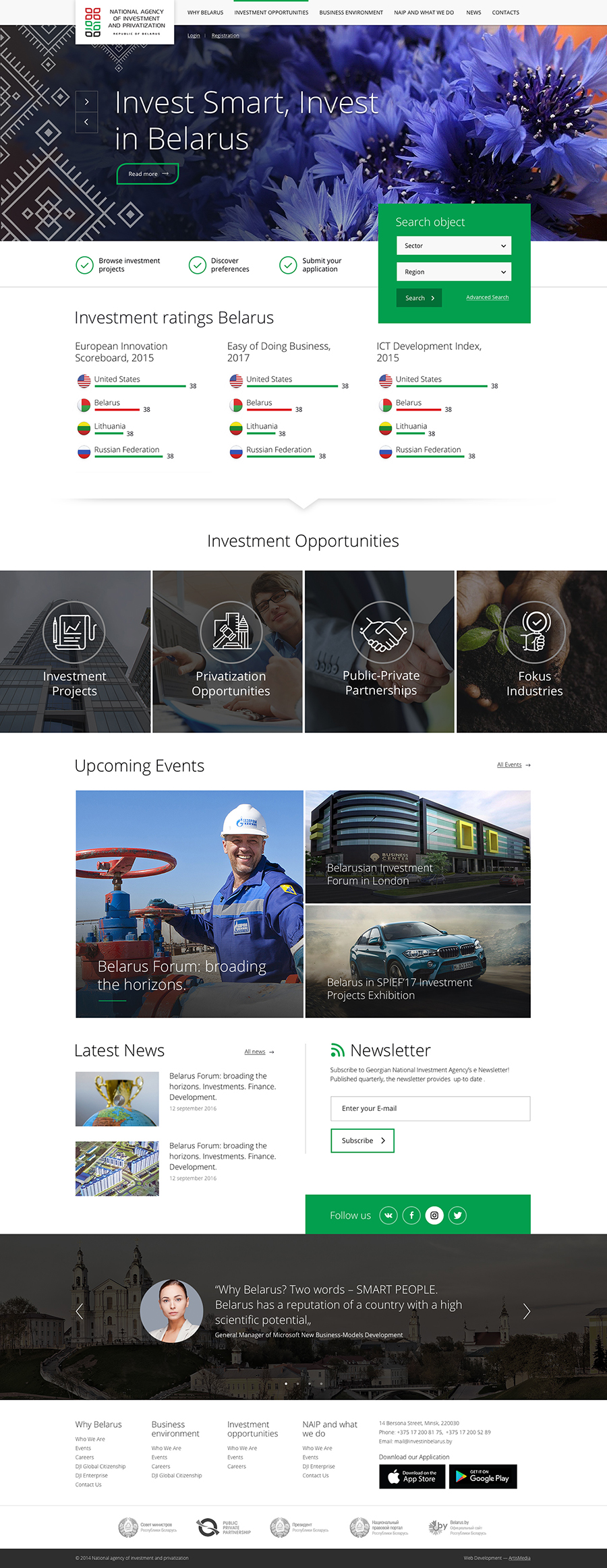Open Advanced Search link
607x1568 pixels.
487,297
